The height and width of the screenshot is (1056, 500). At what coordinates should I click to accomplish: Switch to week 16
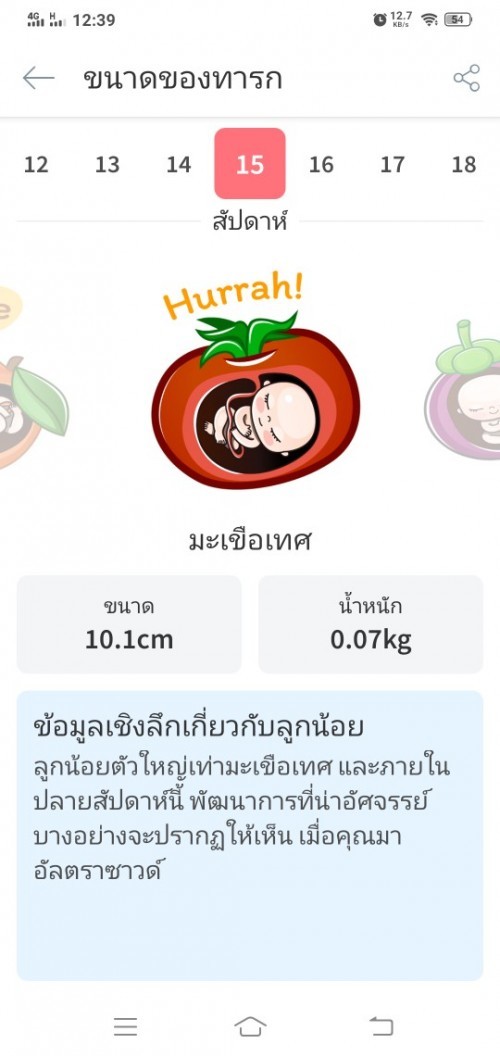click(321, 164)
